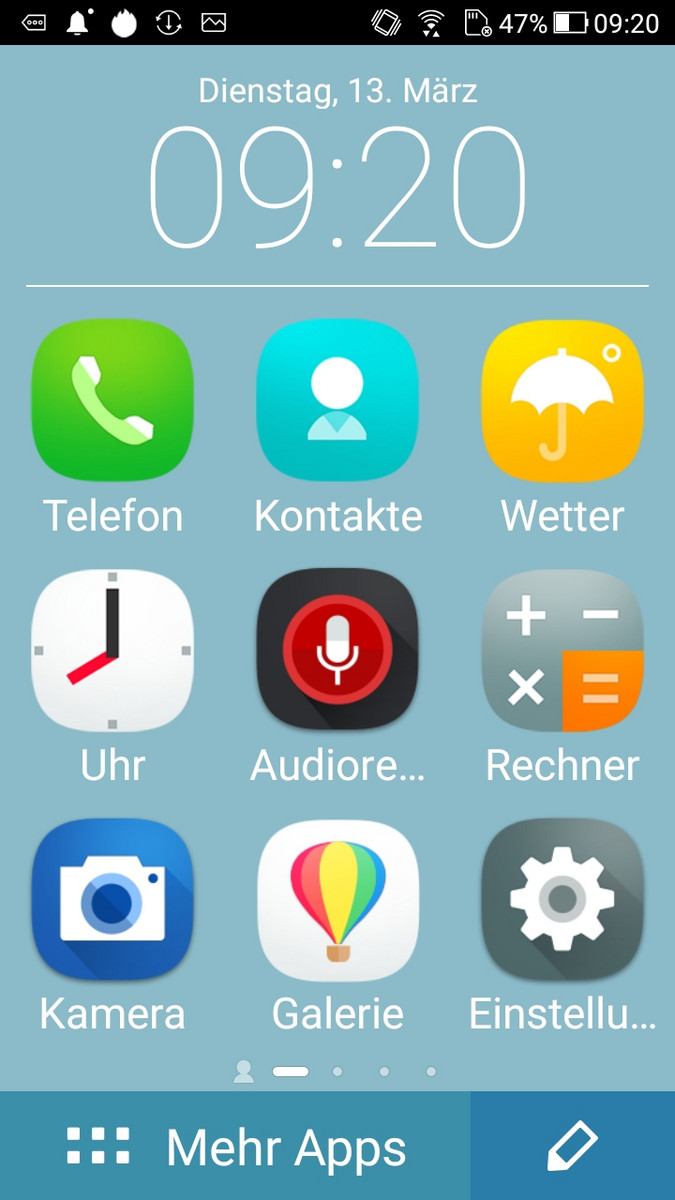675x1200 pixels.
Task: Open the Telefon app
Action: (112, 401)
